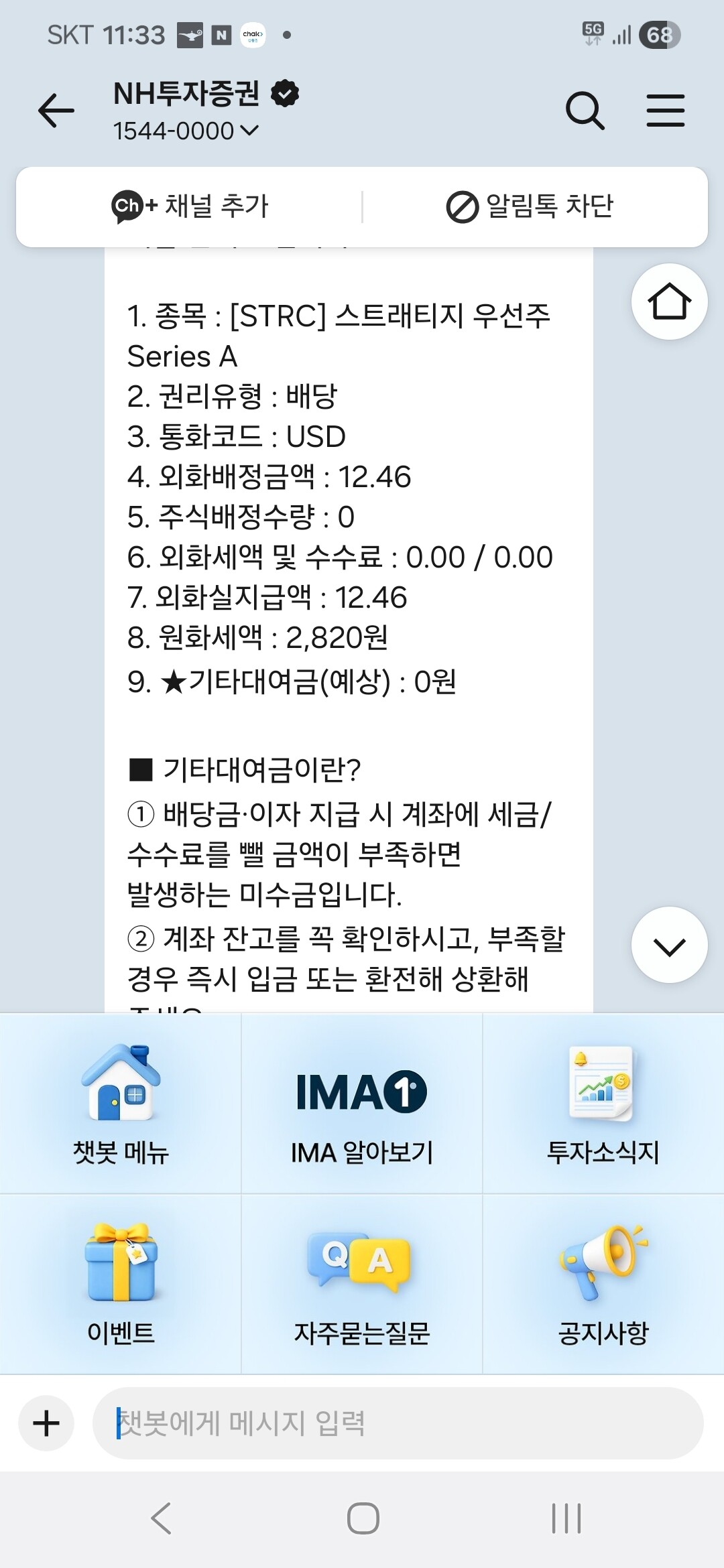The image size is (724, 1568).
Task: Tap the plus button beside message input
Action: [46, 1423]
